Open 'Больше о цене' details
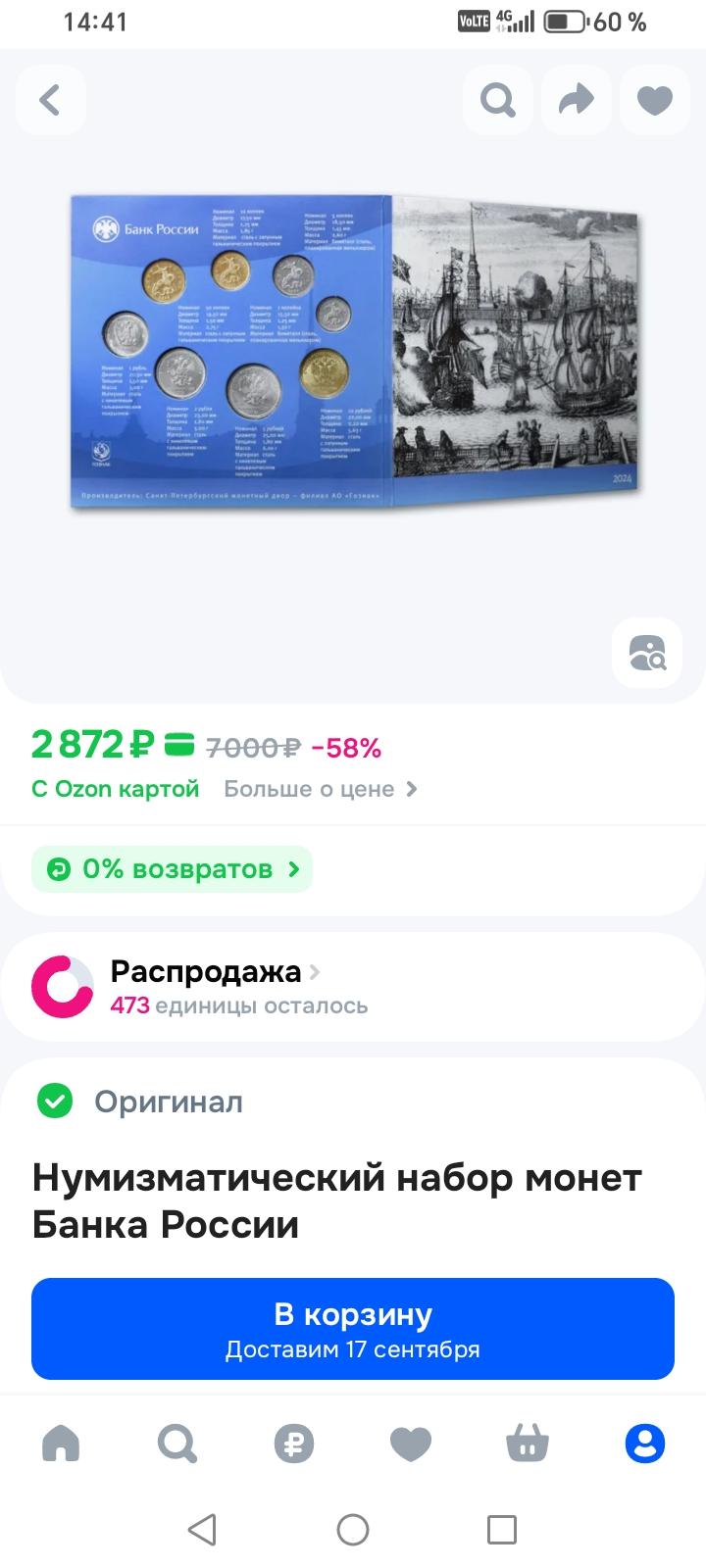706x1568 pixels. [321, 789]
